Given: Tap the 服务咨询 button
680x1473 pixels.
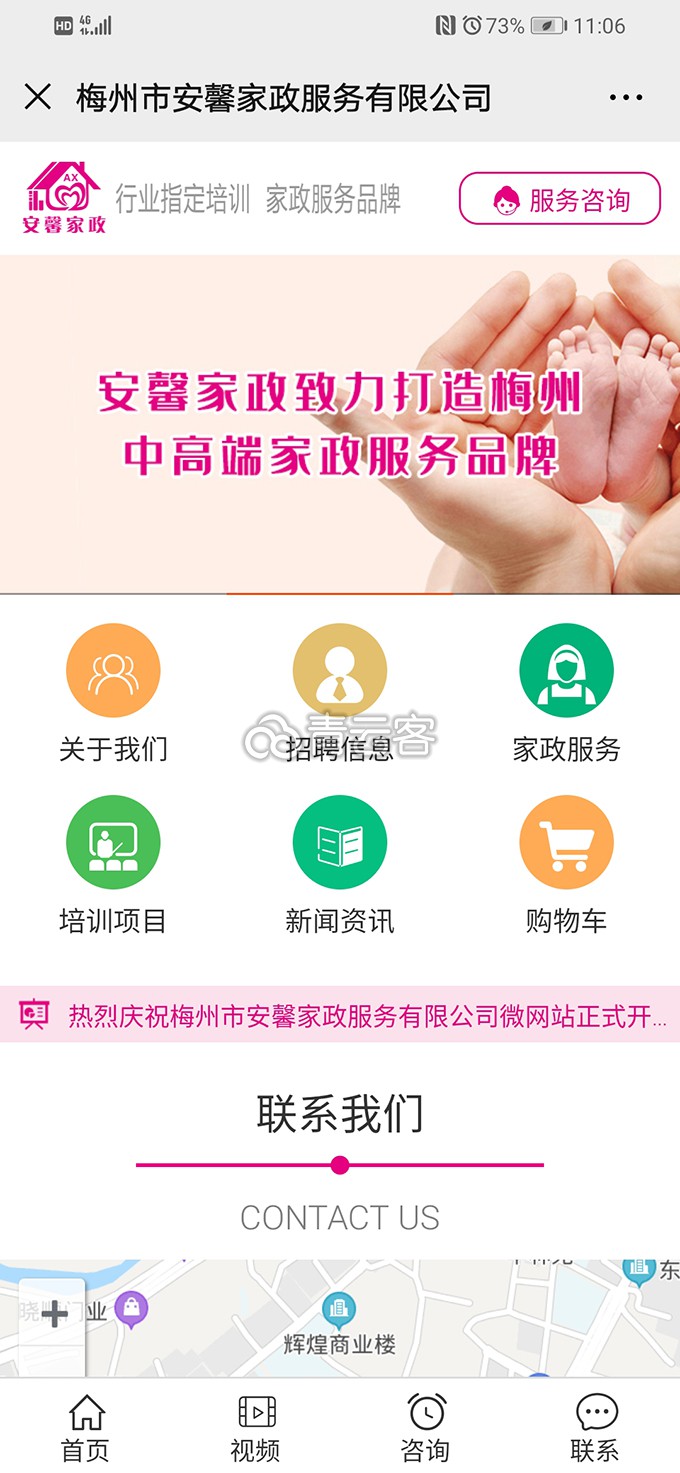Looking at the screenshot, I should pos(560,199).
